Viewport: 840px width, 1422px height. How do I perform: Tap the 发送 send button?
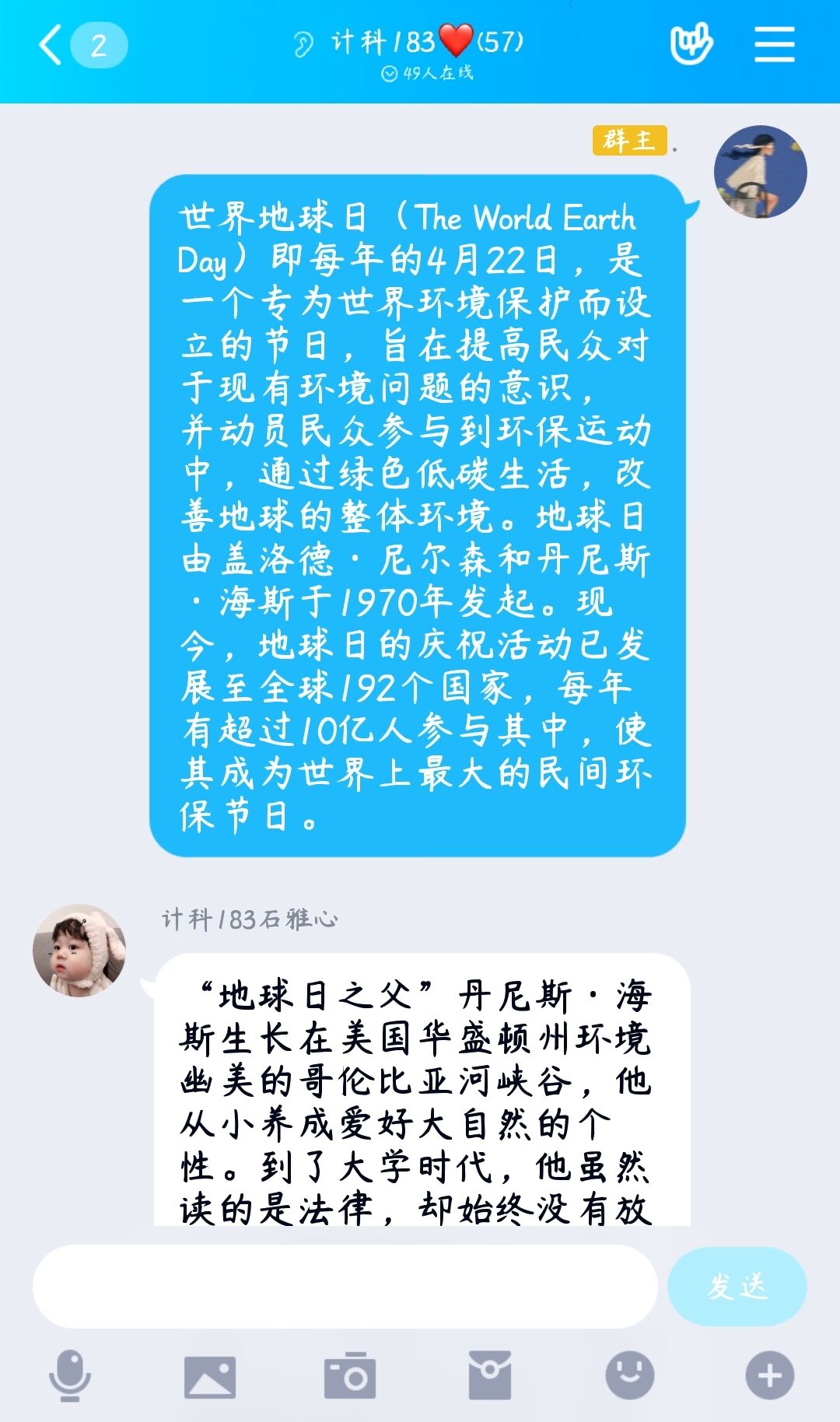pos(737,1286)
